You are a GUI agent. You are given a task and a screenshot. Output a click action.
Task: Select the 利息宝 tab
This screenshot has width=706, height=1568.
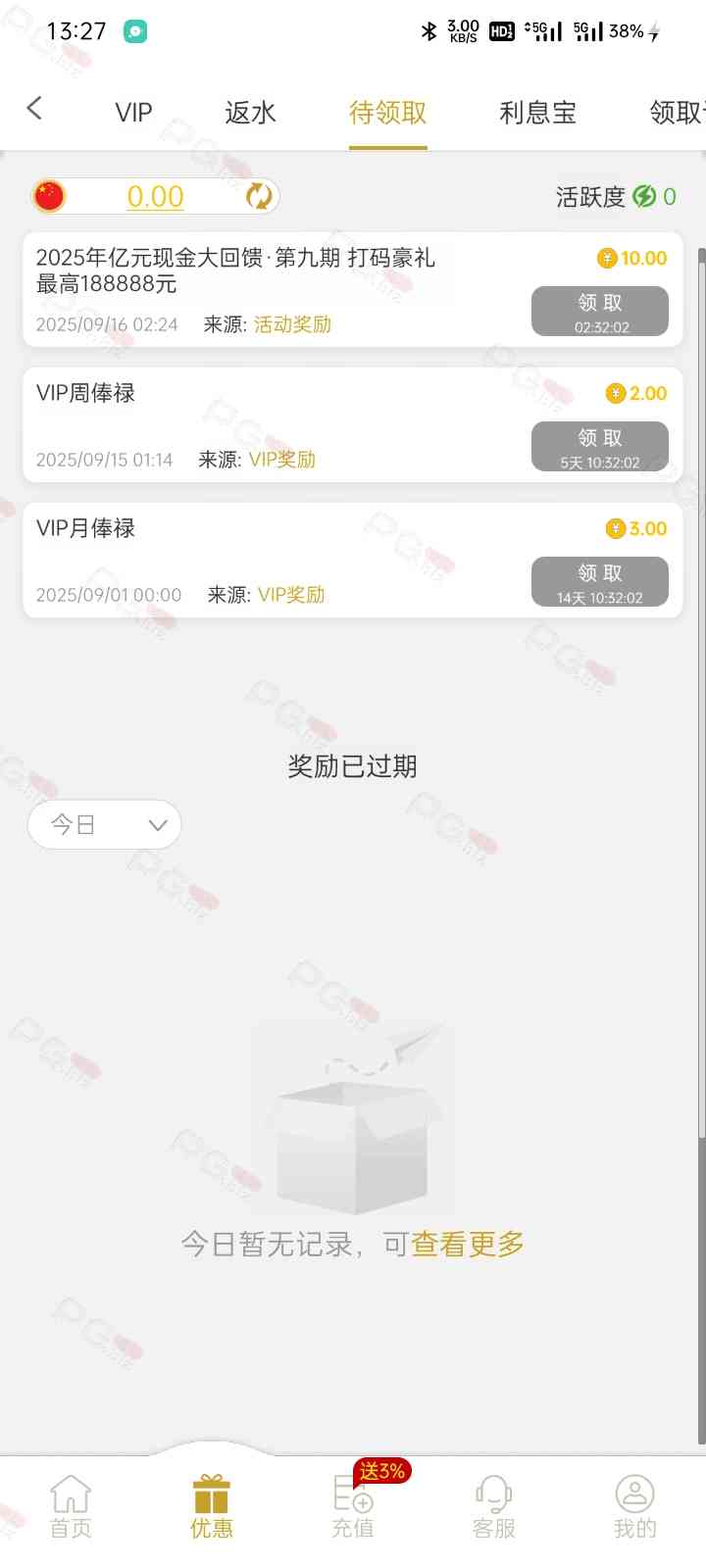coord(537,113)
